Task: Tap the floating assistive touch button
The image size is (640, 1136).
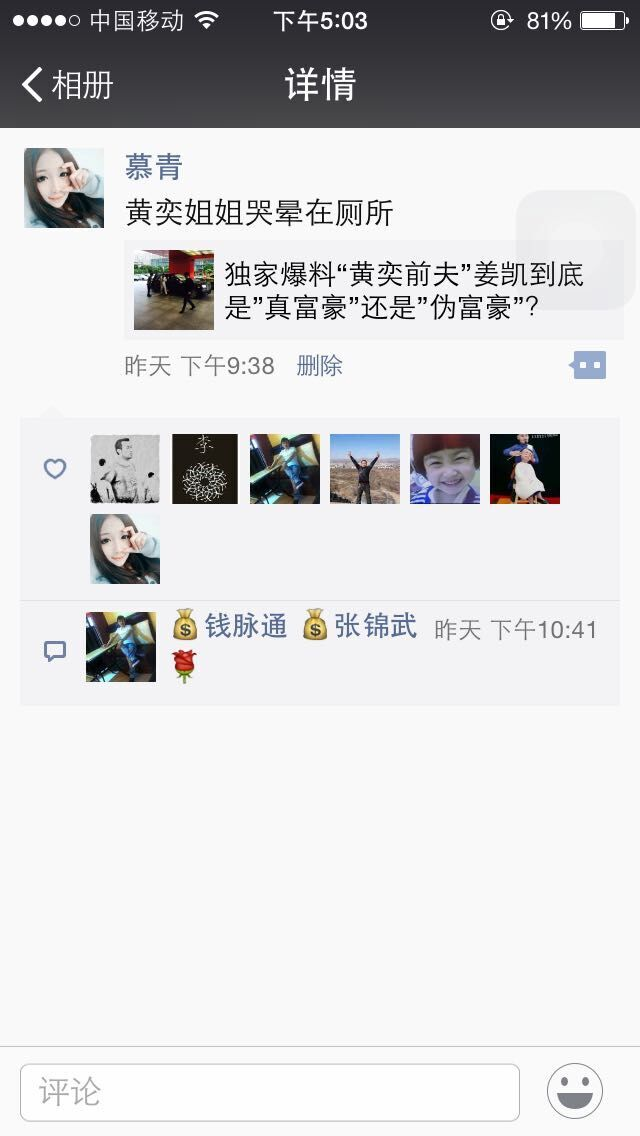Action: click(576, 250)
